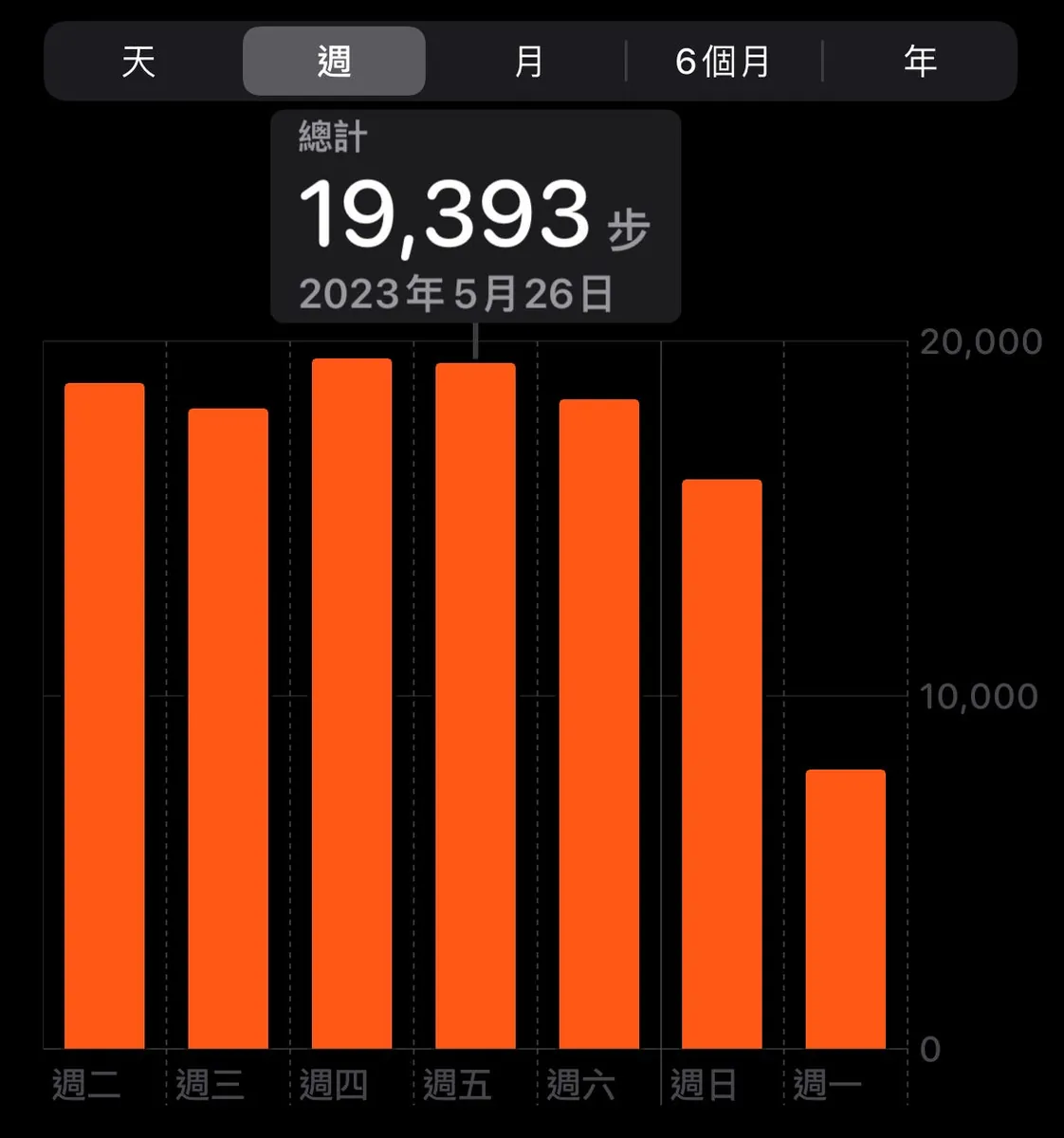Select the 週日 step bar
Screen dimensions: 1064x1138
click(722, 764)
